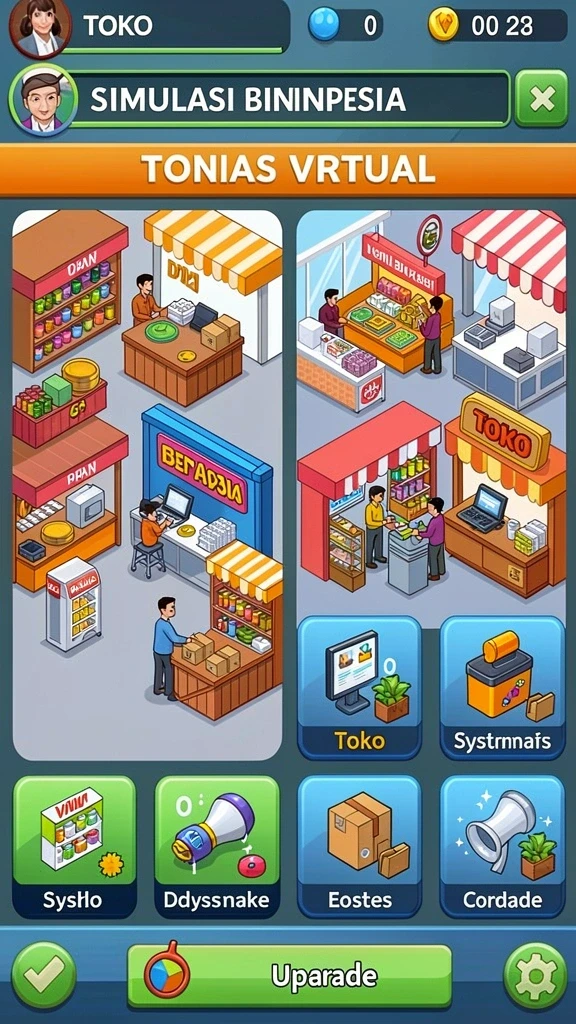Open the Eostes boxes button
Viewport: 576px width, 1024px height.
[x=359, y=847]
